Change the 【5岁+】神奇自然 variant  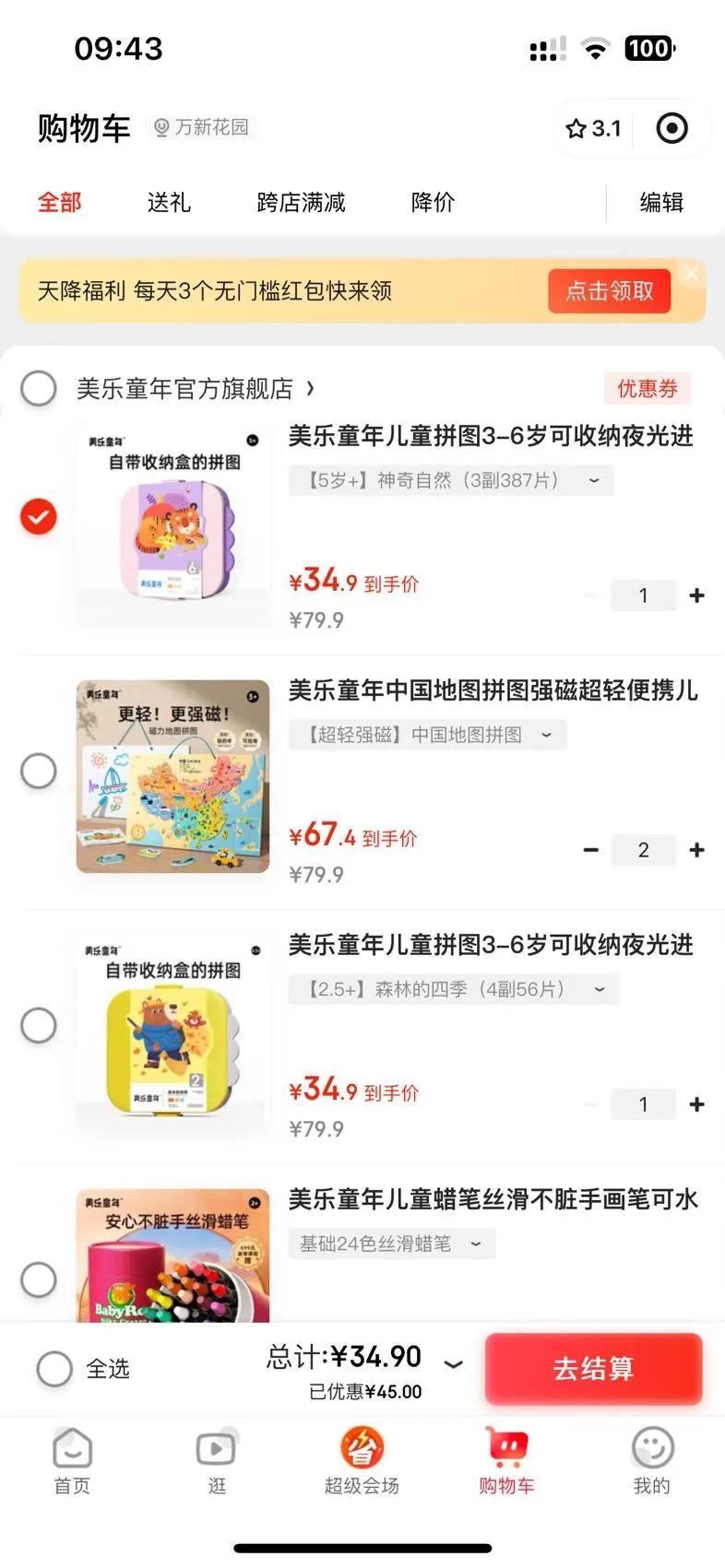pos(451,480)
